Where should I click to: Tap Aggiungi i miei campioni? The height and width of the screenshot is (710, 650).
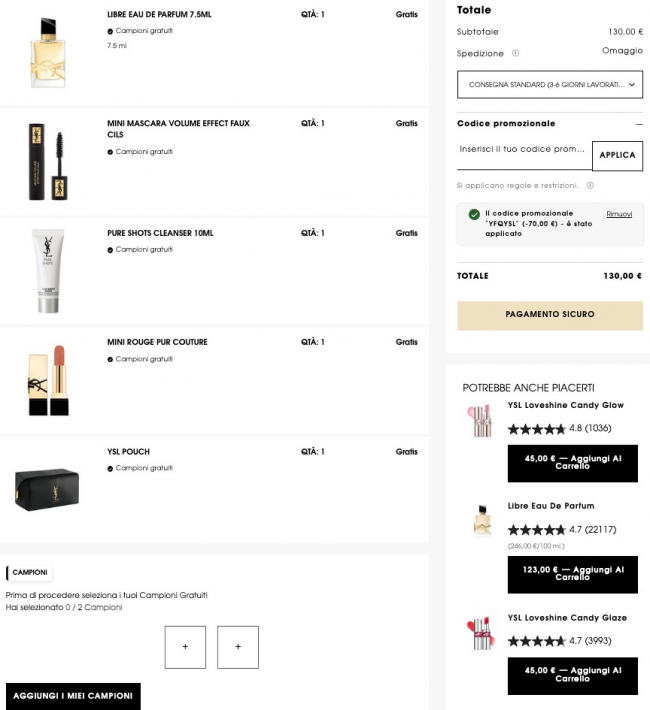73,696
